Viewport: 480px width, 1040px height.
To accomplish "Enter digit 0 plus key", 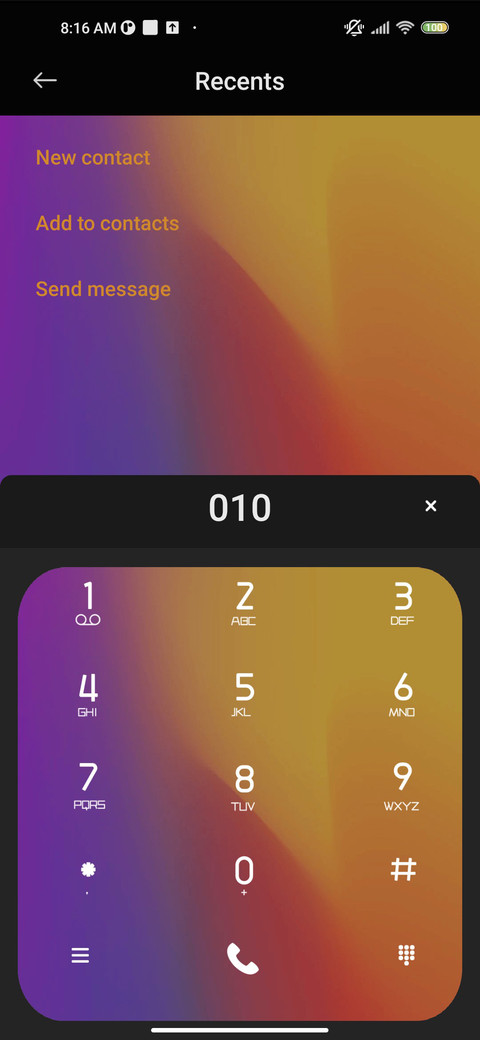I will [244, 876].
